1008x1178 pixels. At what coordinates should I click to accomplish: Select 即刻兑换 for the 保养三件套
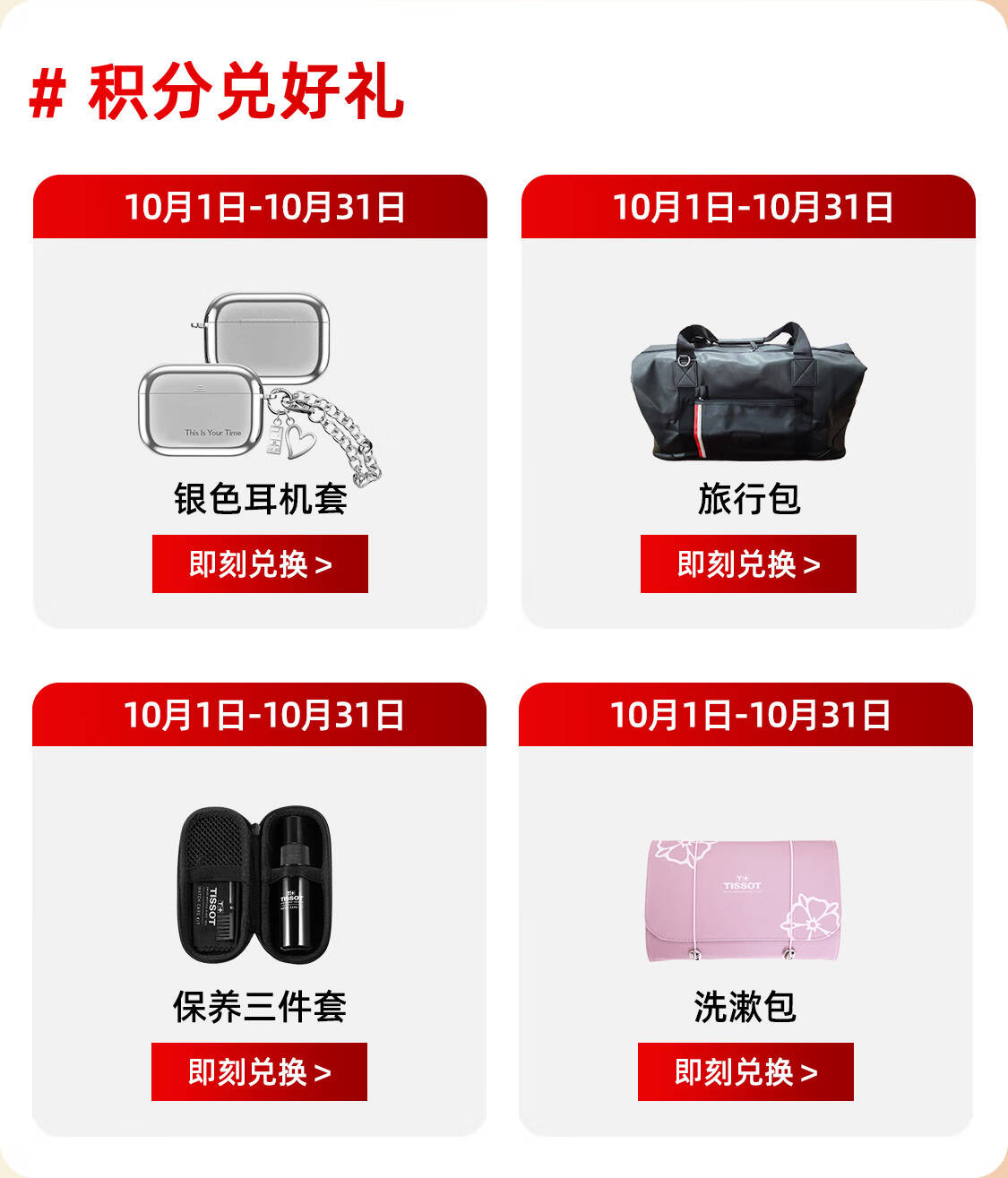pyautogui.click(x=259, y=1072)
